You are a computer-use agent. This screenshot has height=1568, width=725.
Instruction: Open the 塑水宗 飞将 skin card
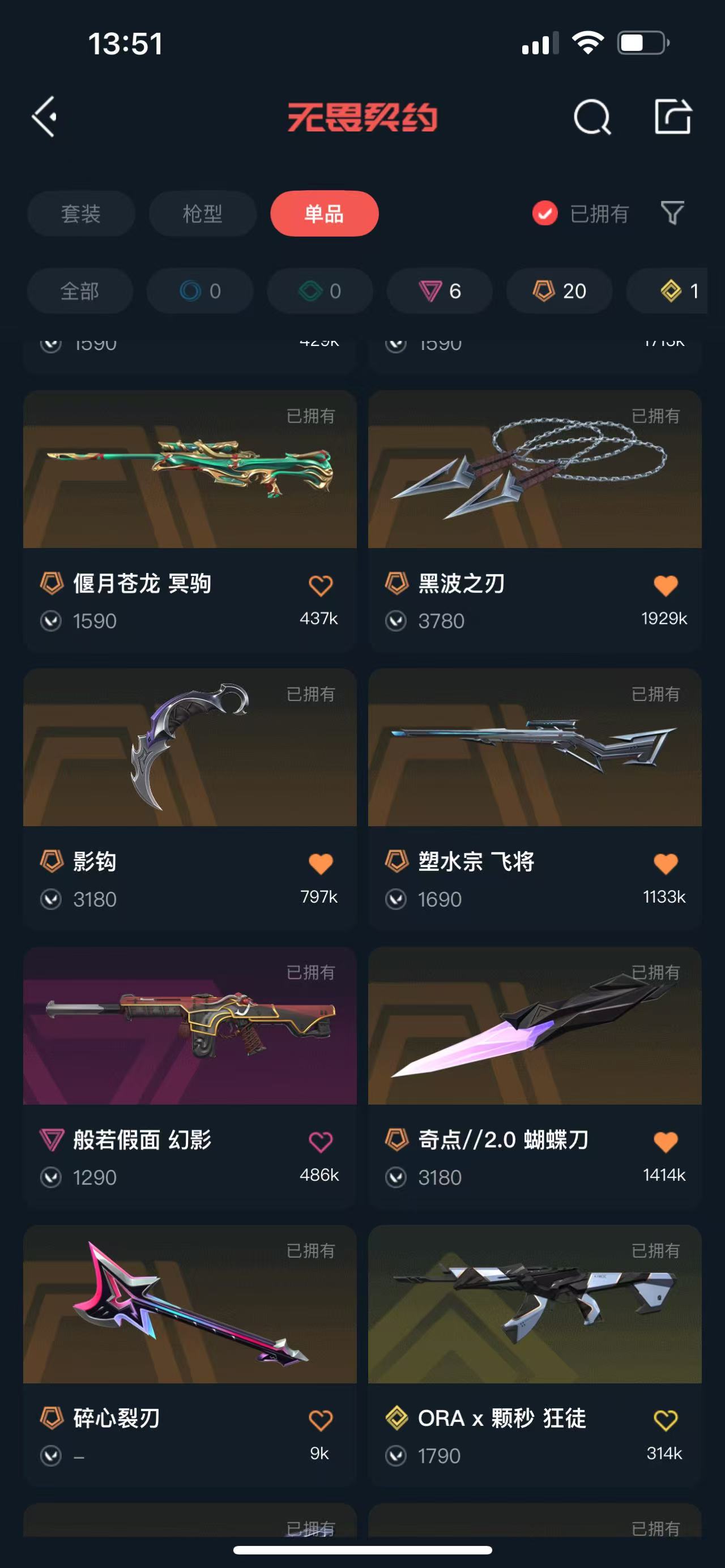click(x=535, y=747)
